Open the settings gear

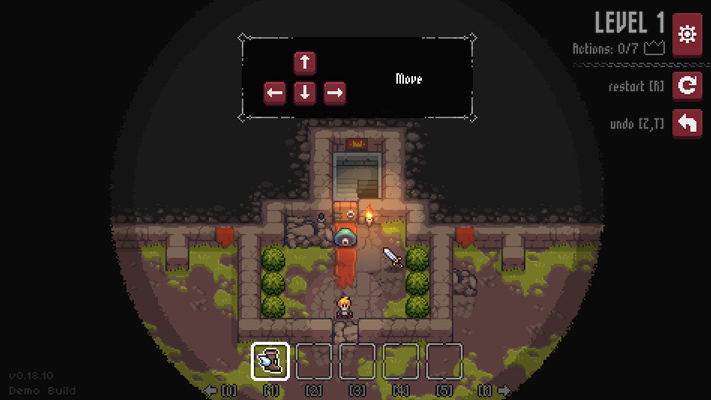pos(687,35)
